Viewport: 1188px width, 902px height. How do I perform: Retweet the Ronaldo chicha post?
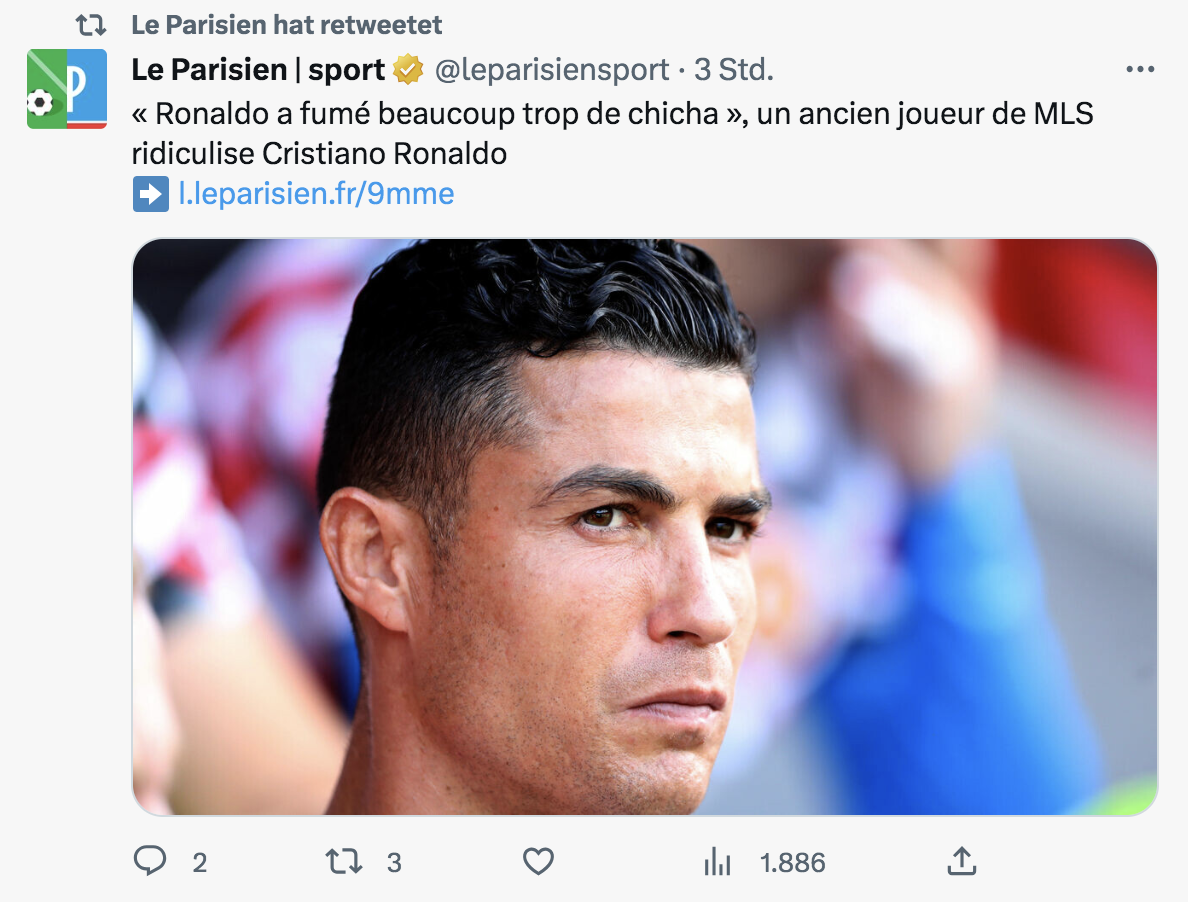[345, 861]
